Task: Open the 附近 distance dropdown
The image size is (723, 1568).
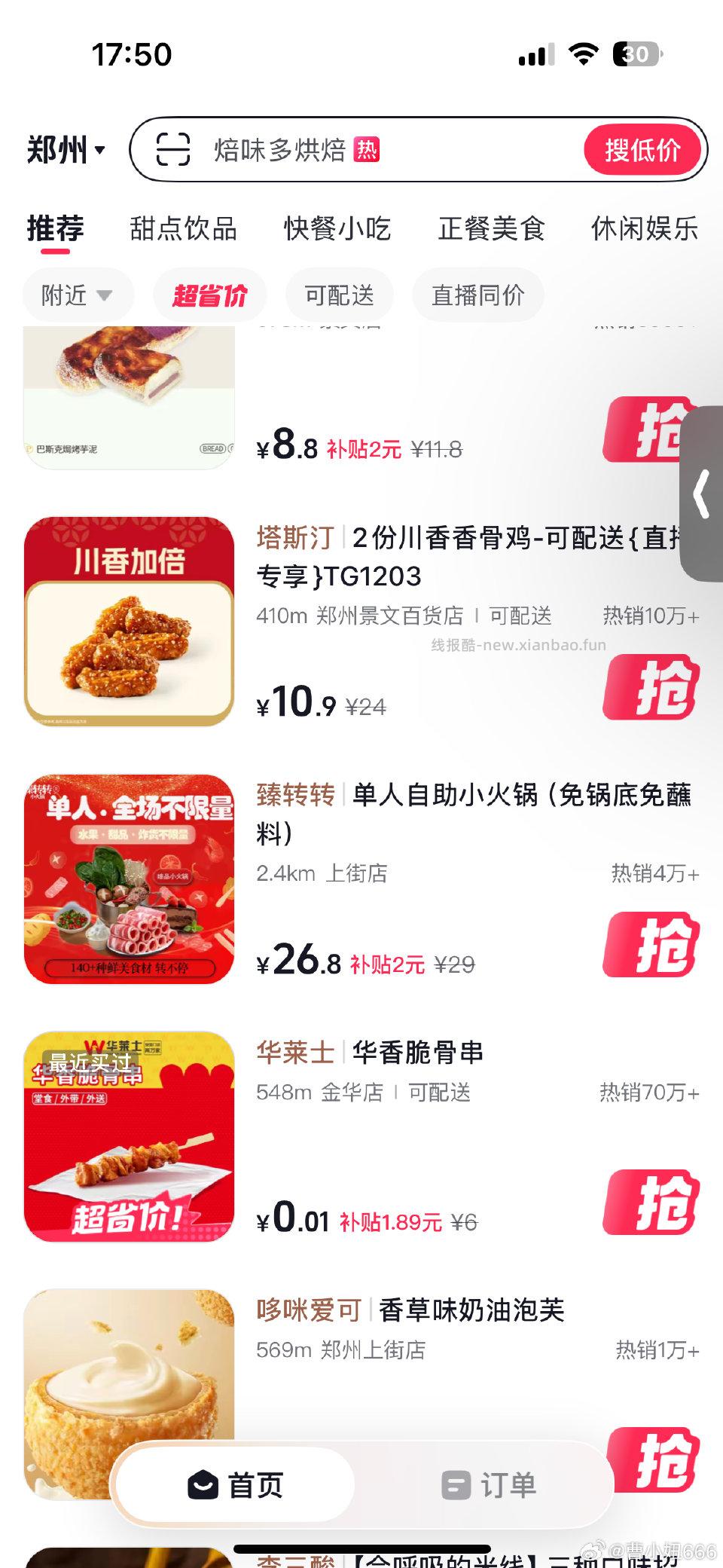Action: click(76, 295)
